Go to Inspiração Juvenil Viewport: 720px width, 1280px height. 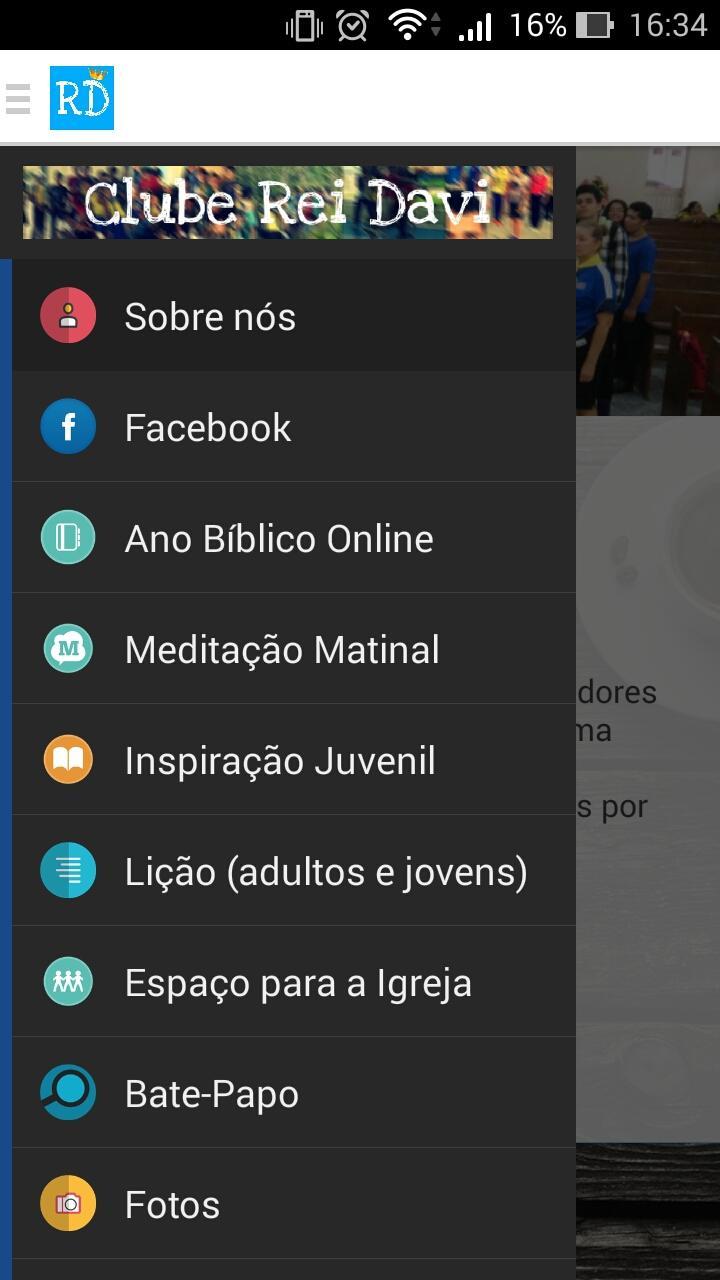coord(290,760)
